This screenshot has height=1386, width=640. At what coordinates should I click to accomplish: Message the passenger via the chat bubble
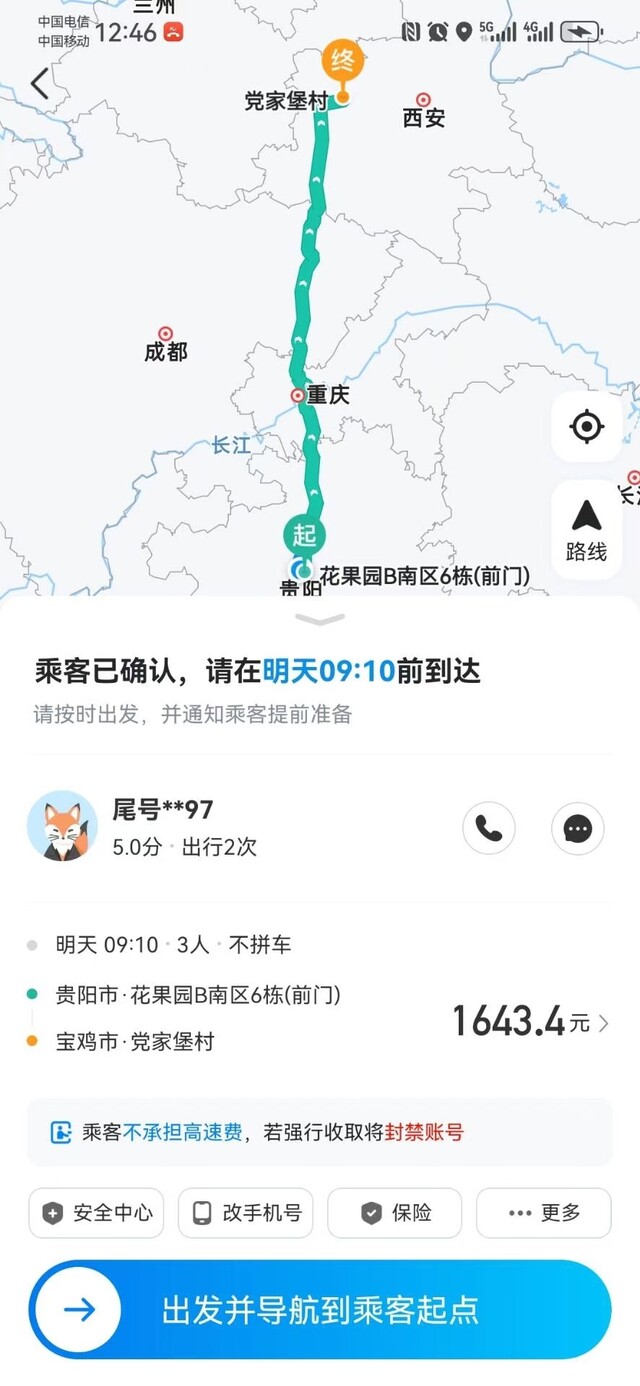pos(578,828)
